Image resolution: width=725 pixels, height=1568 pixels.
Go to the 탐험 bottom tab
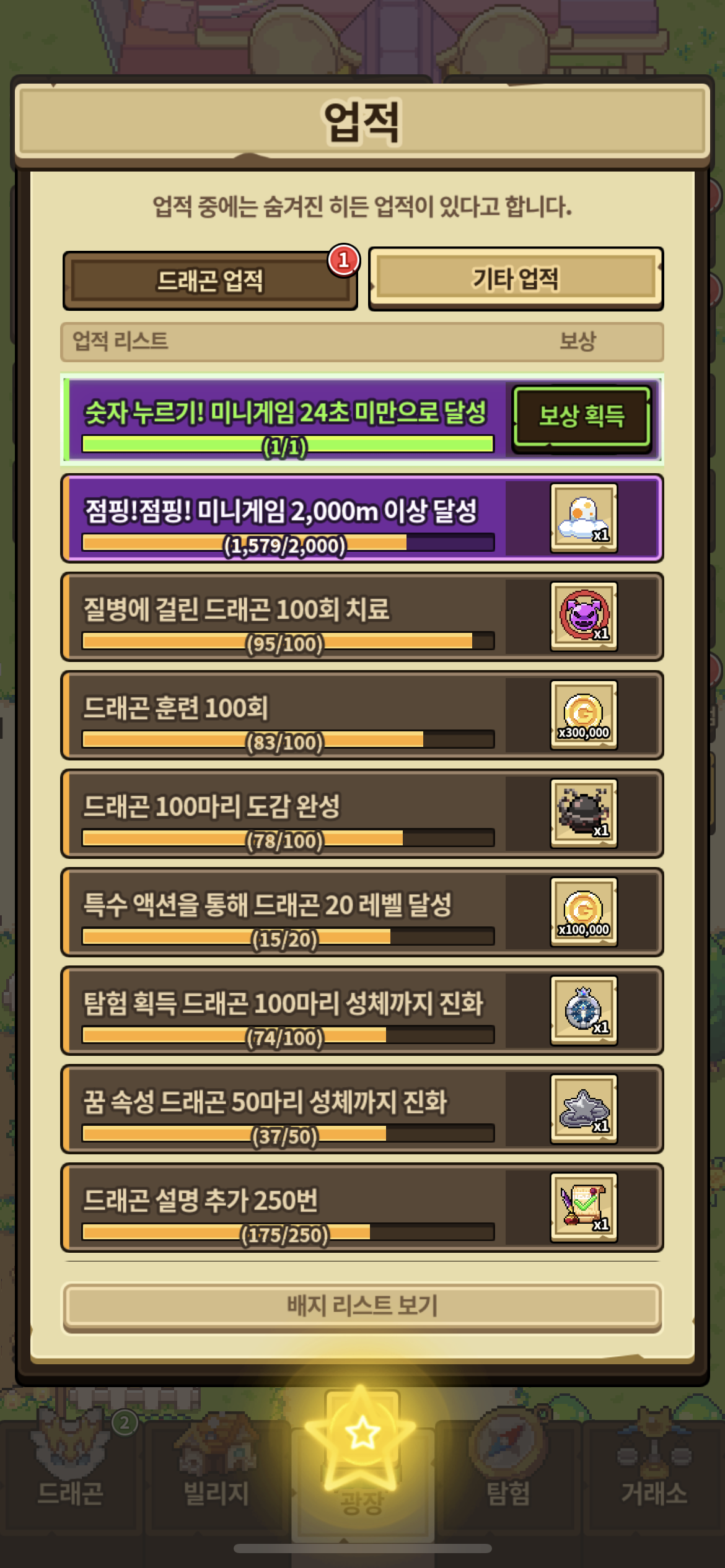click(x=508, y=1475)
